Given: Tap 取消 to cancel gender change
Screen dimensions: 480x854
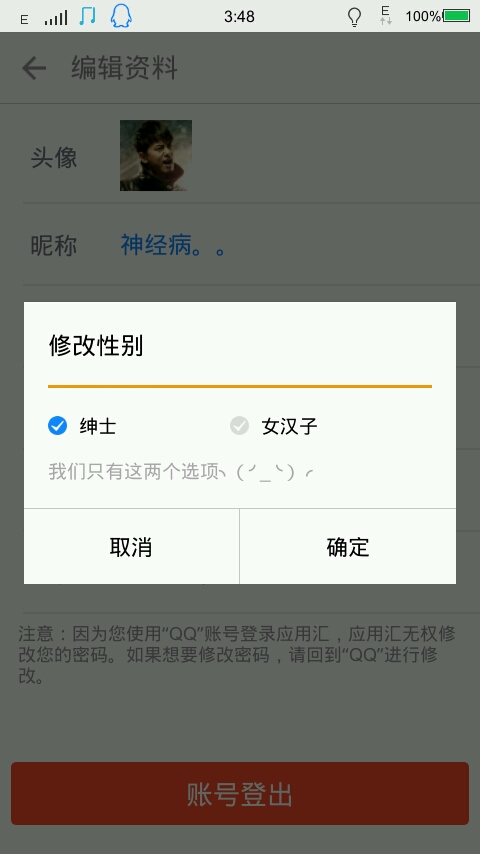Looking at the screenshot, I should point(131,546).
